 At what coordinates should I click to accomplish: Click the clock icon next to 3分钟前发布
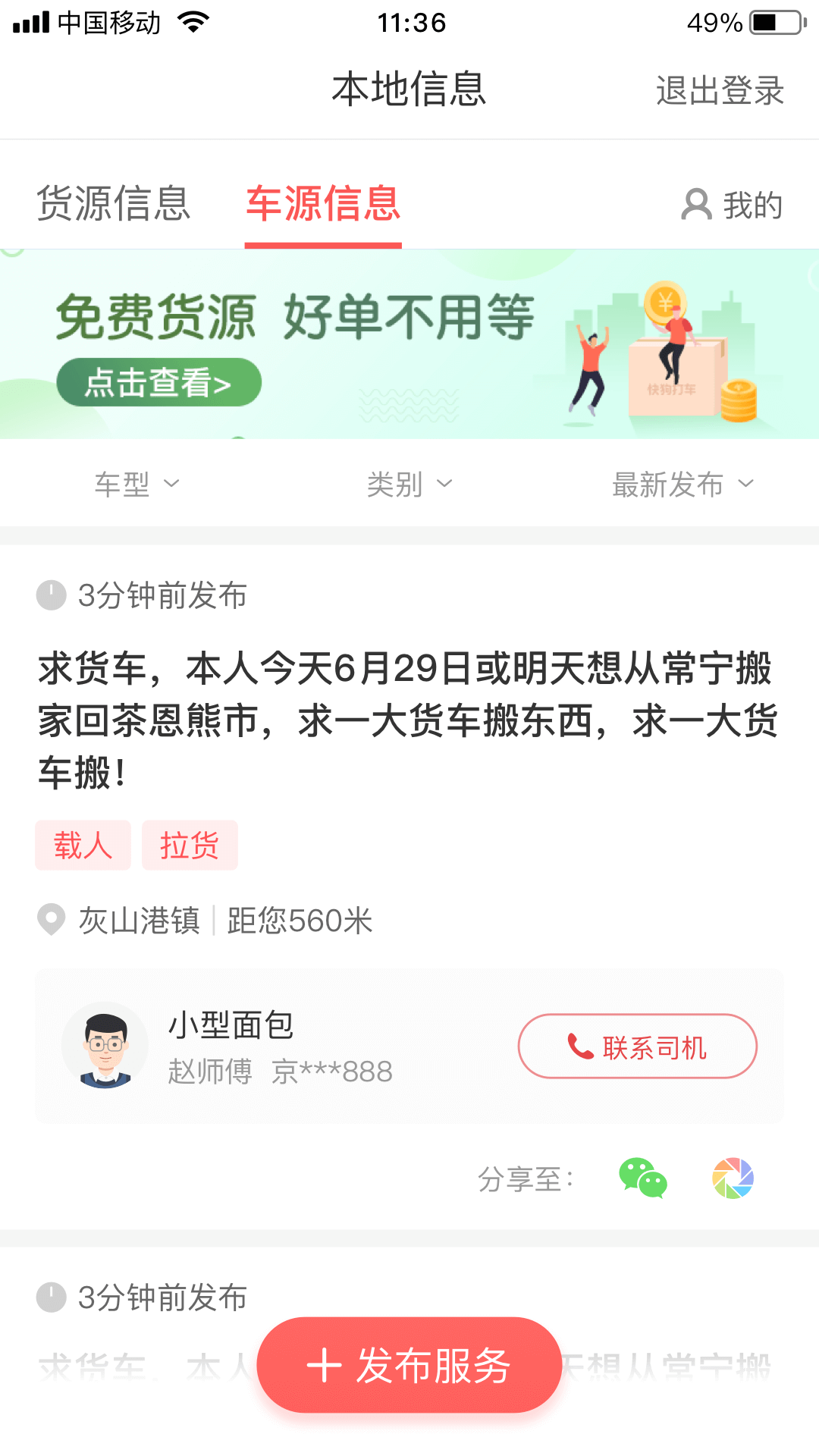click(x=50, y=596)
